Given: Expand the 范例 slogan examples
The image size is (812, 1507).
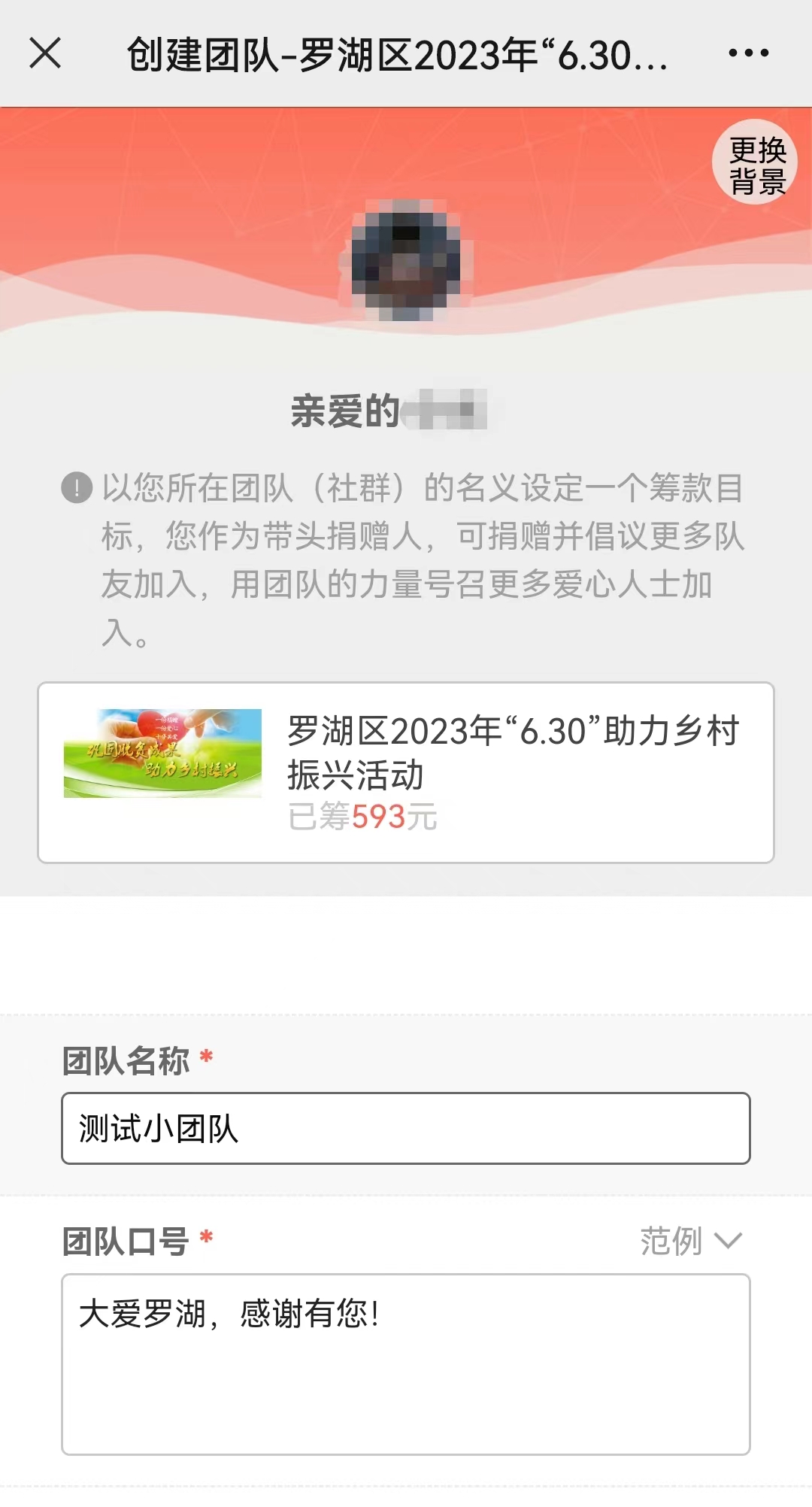Looking at the screenshot, I should [x=691, y=1241].
